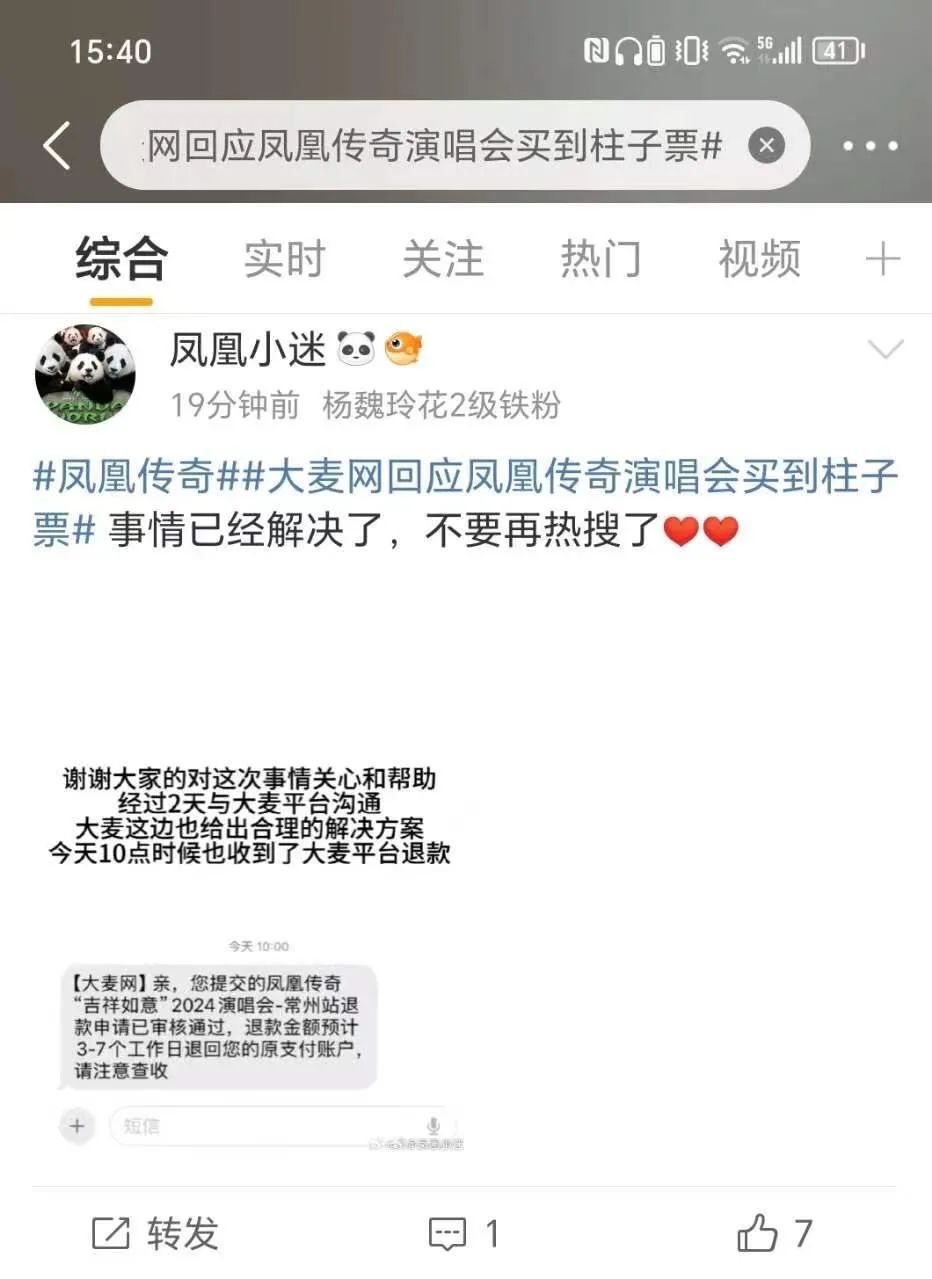Open comments on 凤凰小迷's post

point(463,1234)
